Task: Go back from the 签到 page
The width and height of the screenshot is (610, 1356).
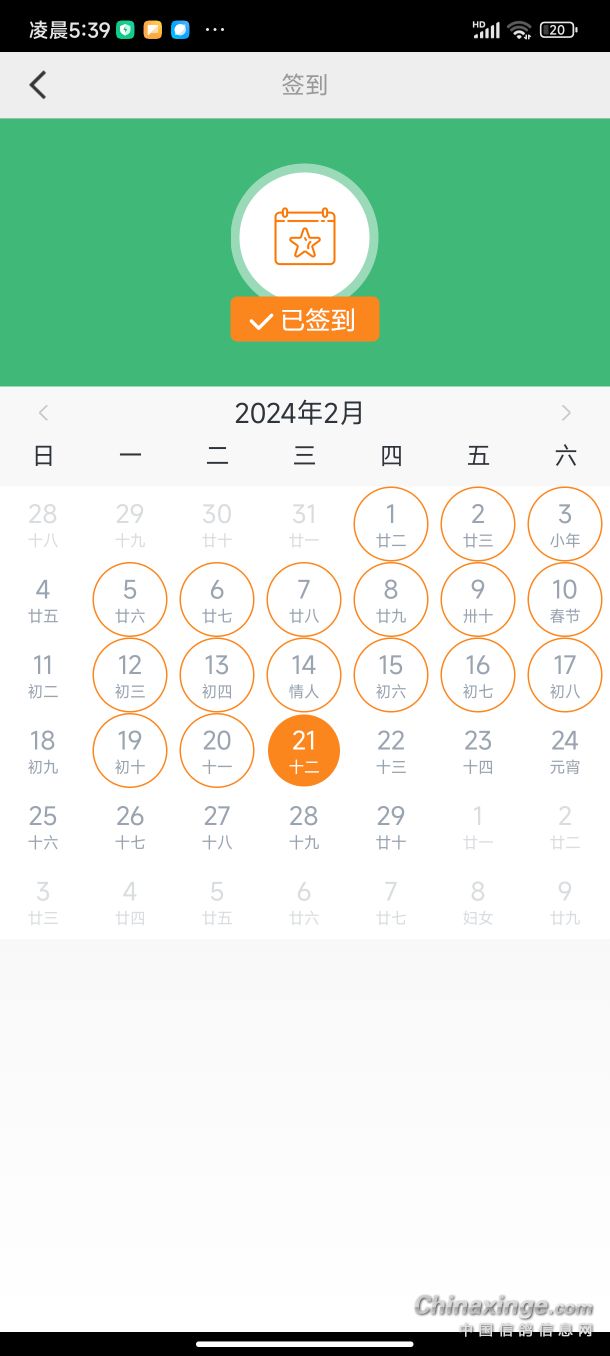Action: click(x=38, y=85)
